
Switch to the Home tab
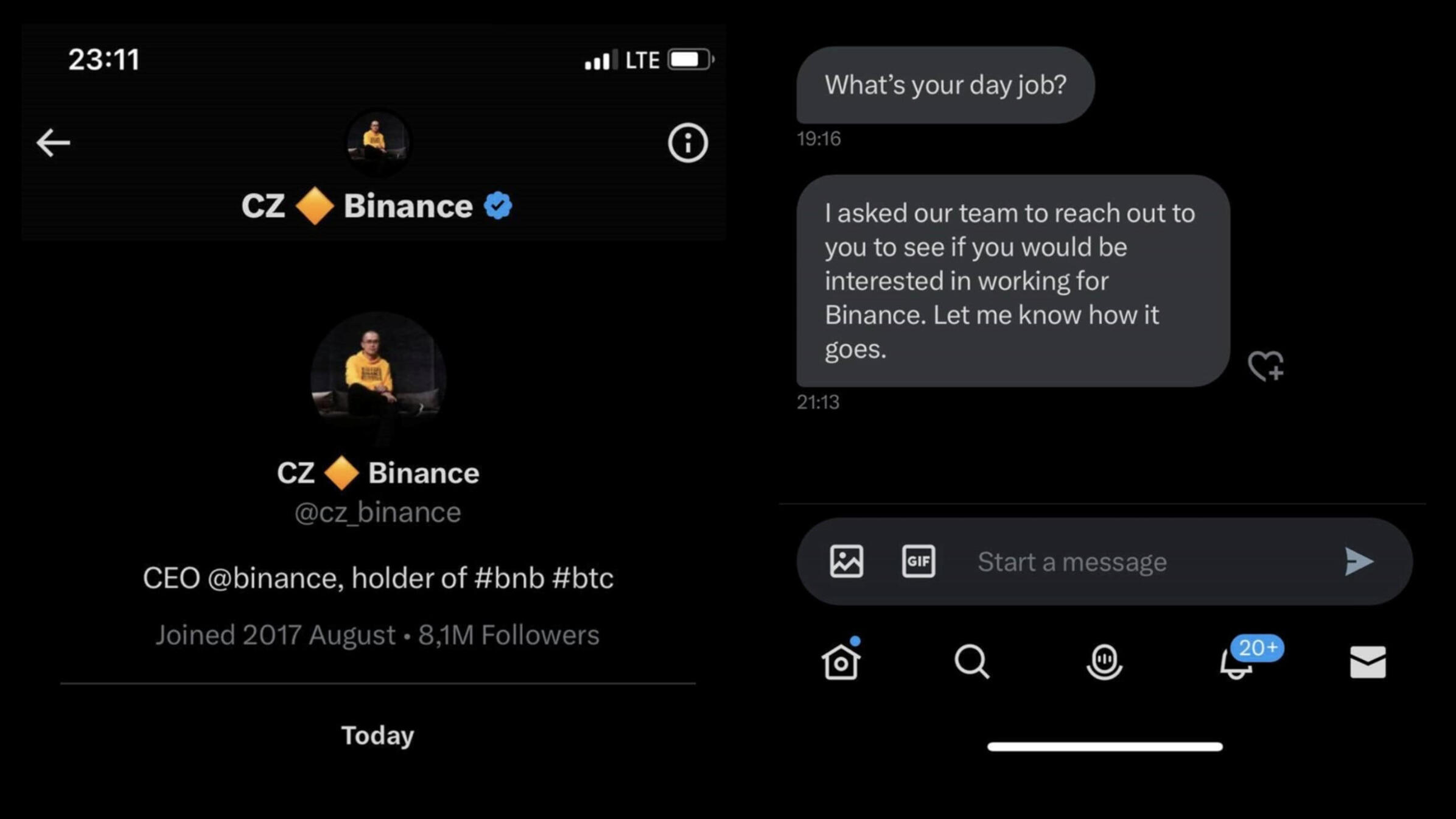click(x=841, y=662)
